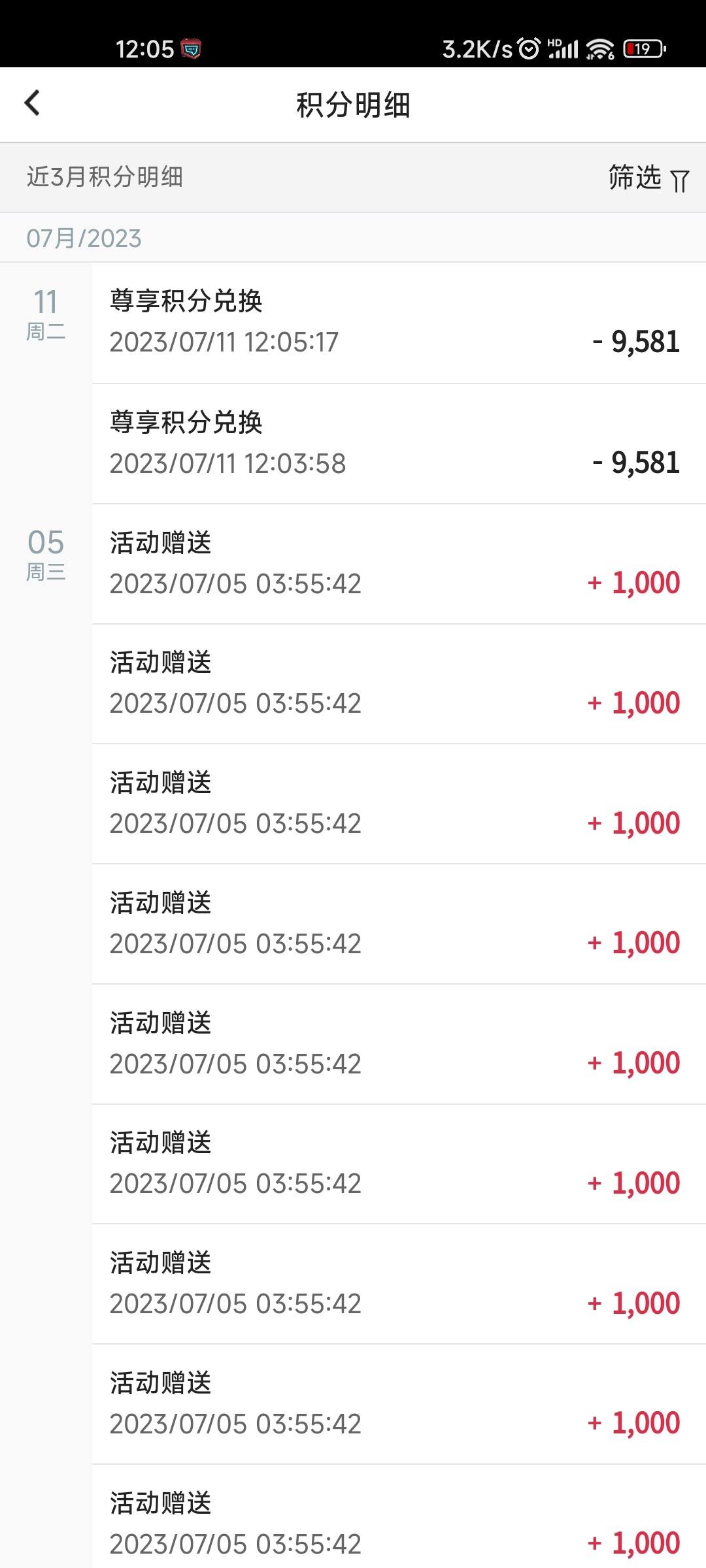Open the 筛选 filter option
Image resolution: width=706 pixels, height=1568 pixels.
click(648, 178)
